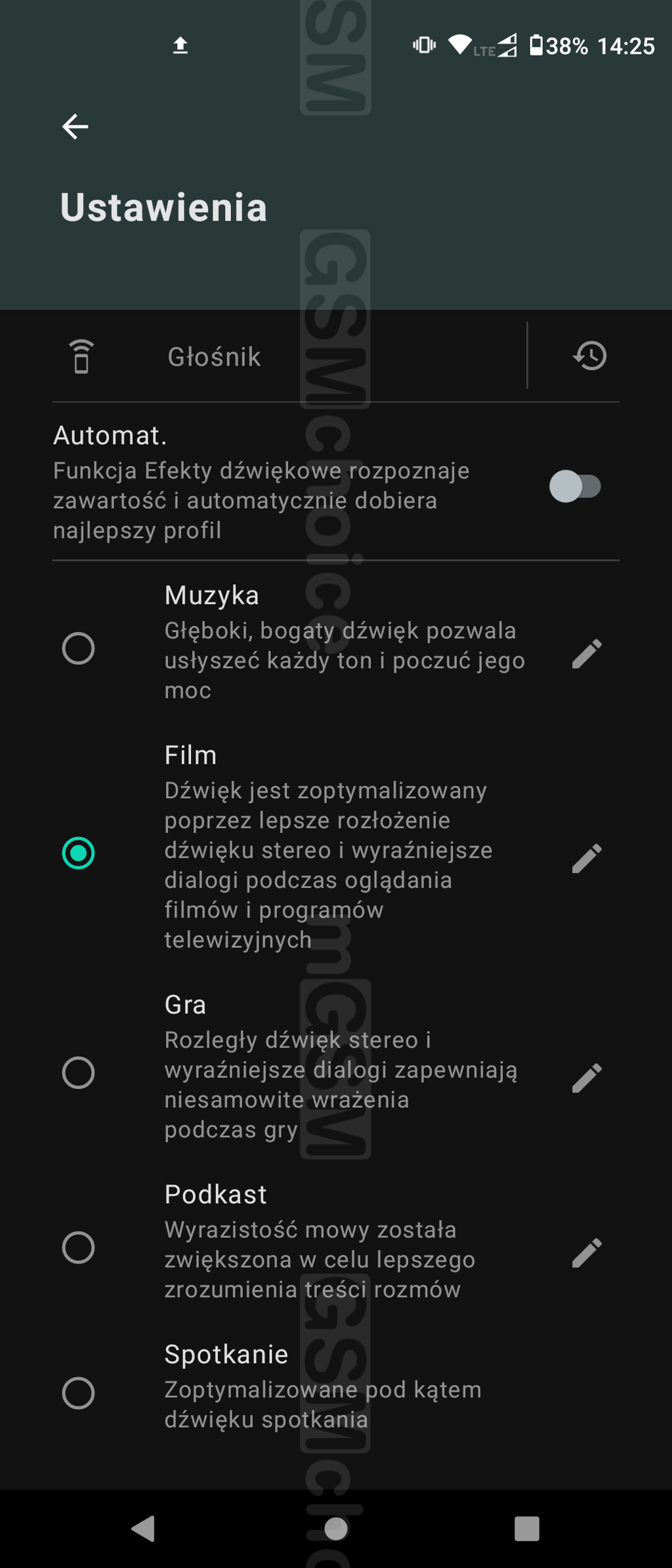Select the Gra sound profile
672x1568 pixels.
pos(78,1072)
